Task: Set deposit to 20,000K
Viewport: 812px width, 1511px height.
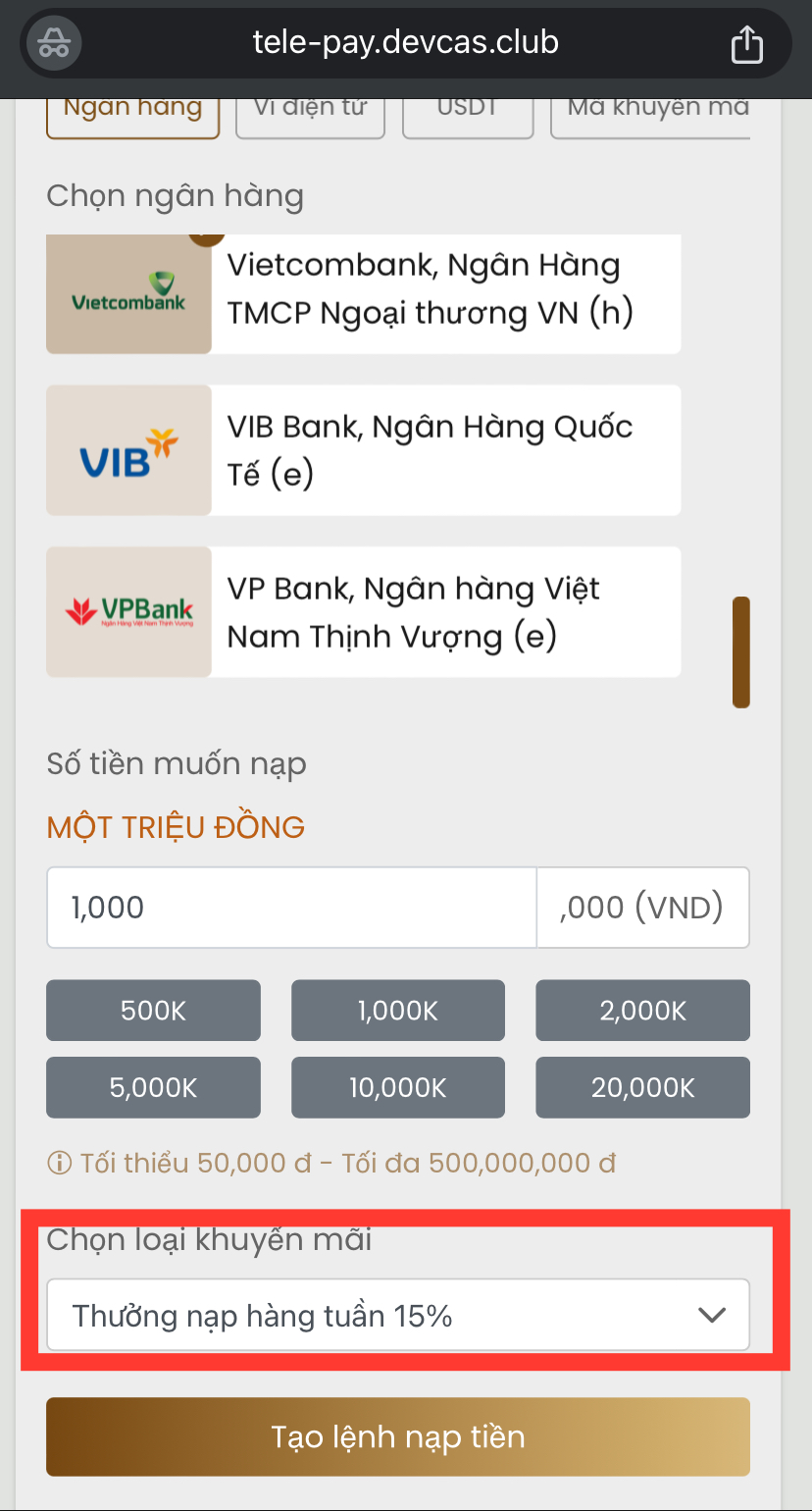Action: tap(642, 1087)
